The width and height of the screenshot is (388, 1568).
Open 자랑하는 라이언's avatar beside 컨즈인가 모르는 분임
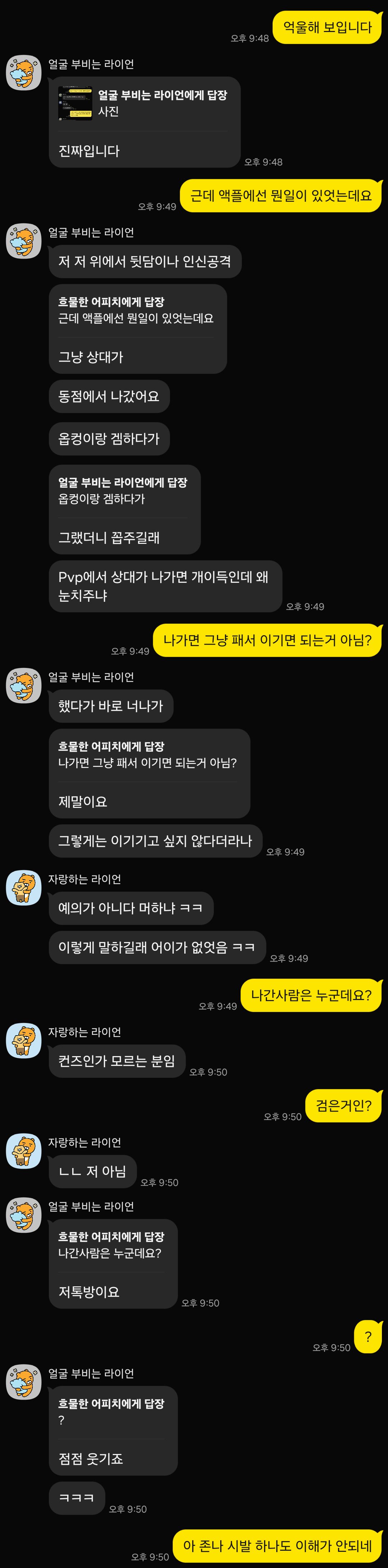pos(24,1040)
